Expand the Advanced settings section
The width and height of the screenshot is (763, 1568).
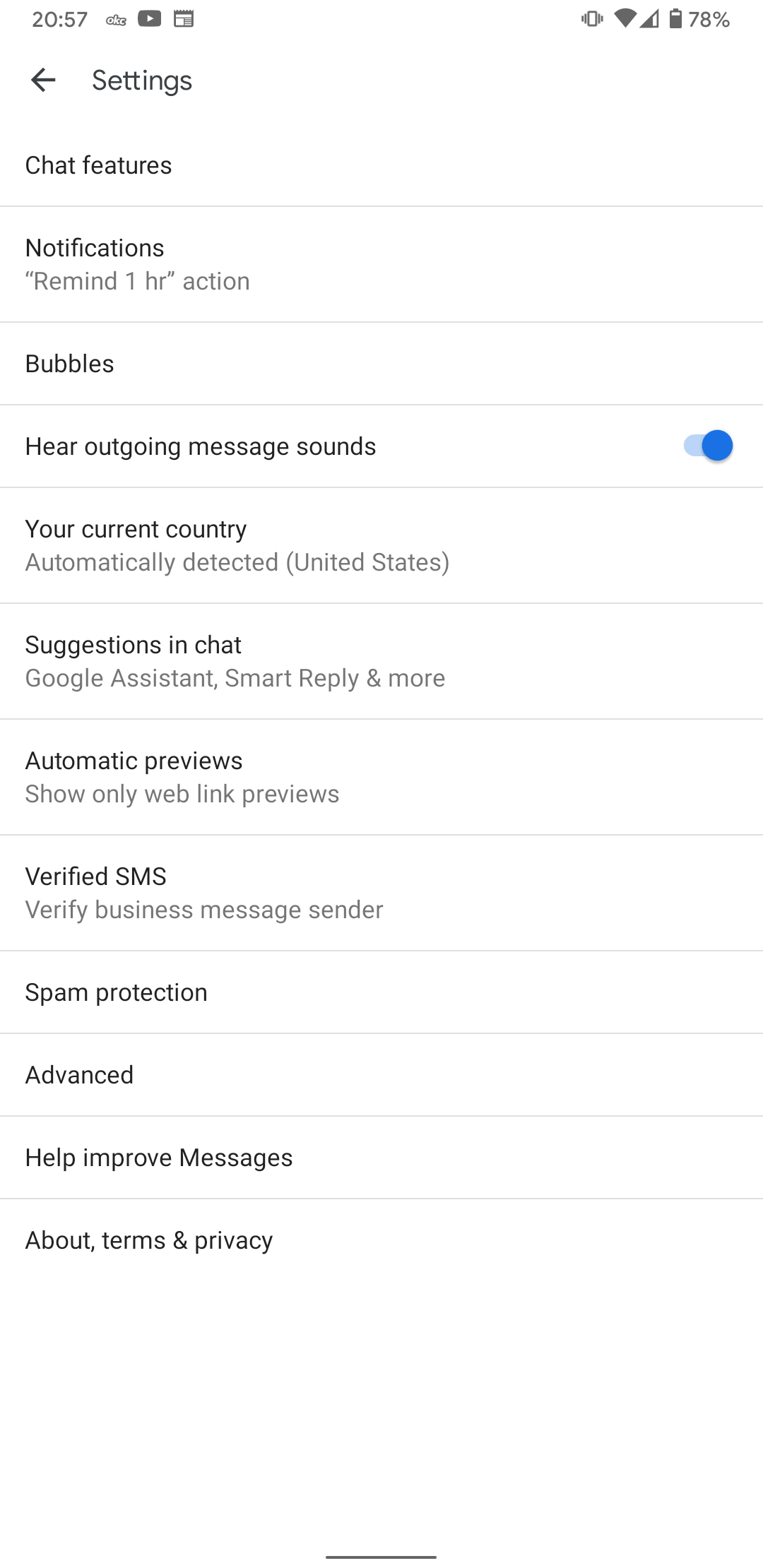381,1074
